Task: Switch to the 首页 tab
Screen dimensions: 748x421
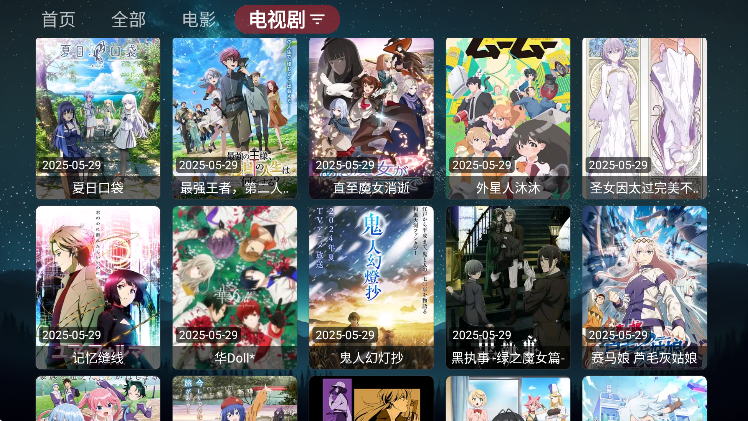Action: click(x=58, y=19)
